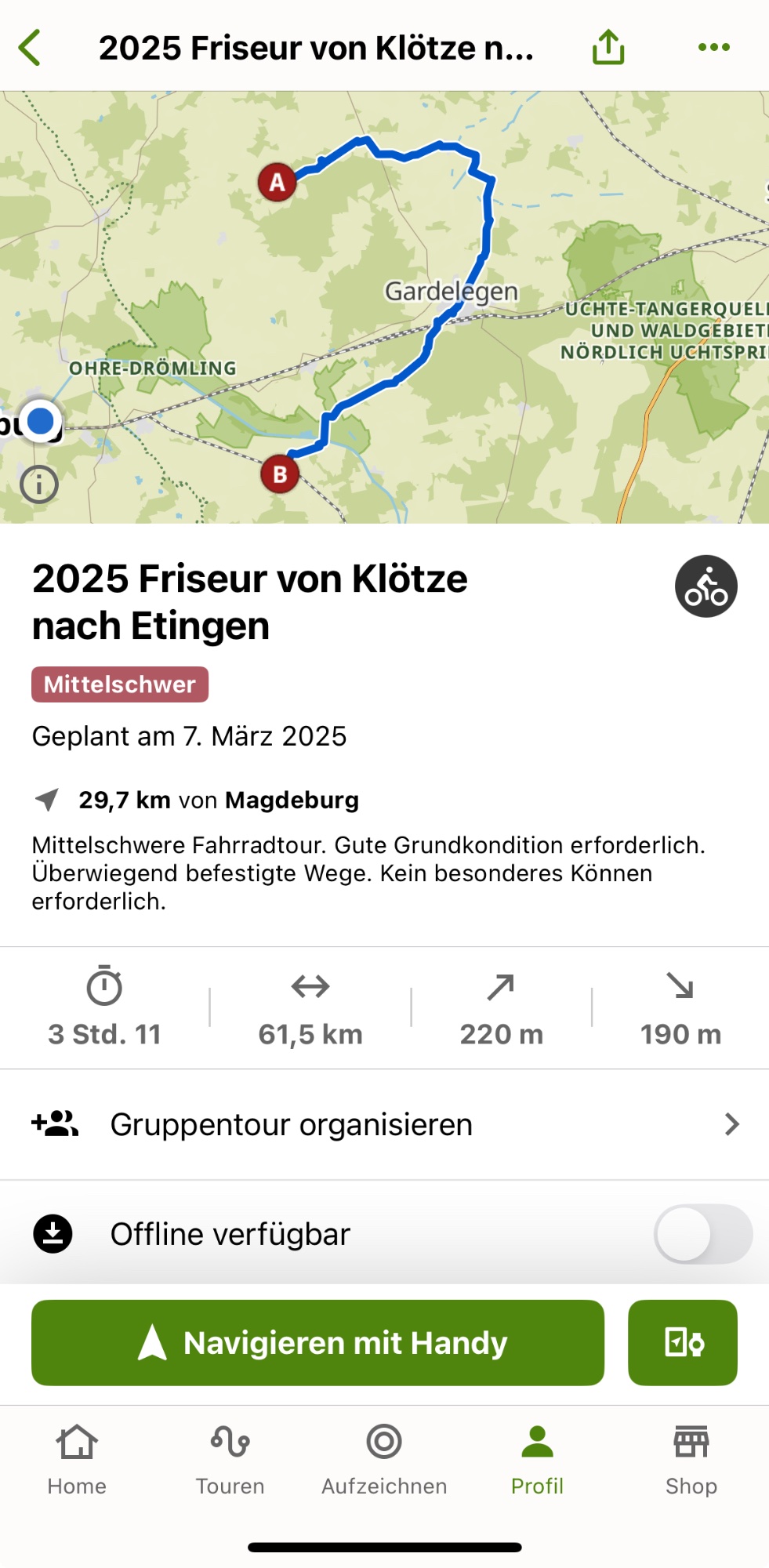Open Gruppentour organisieren
Screen dimensions: 769x1568
(384, 1124)
